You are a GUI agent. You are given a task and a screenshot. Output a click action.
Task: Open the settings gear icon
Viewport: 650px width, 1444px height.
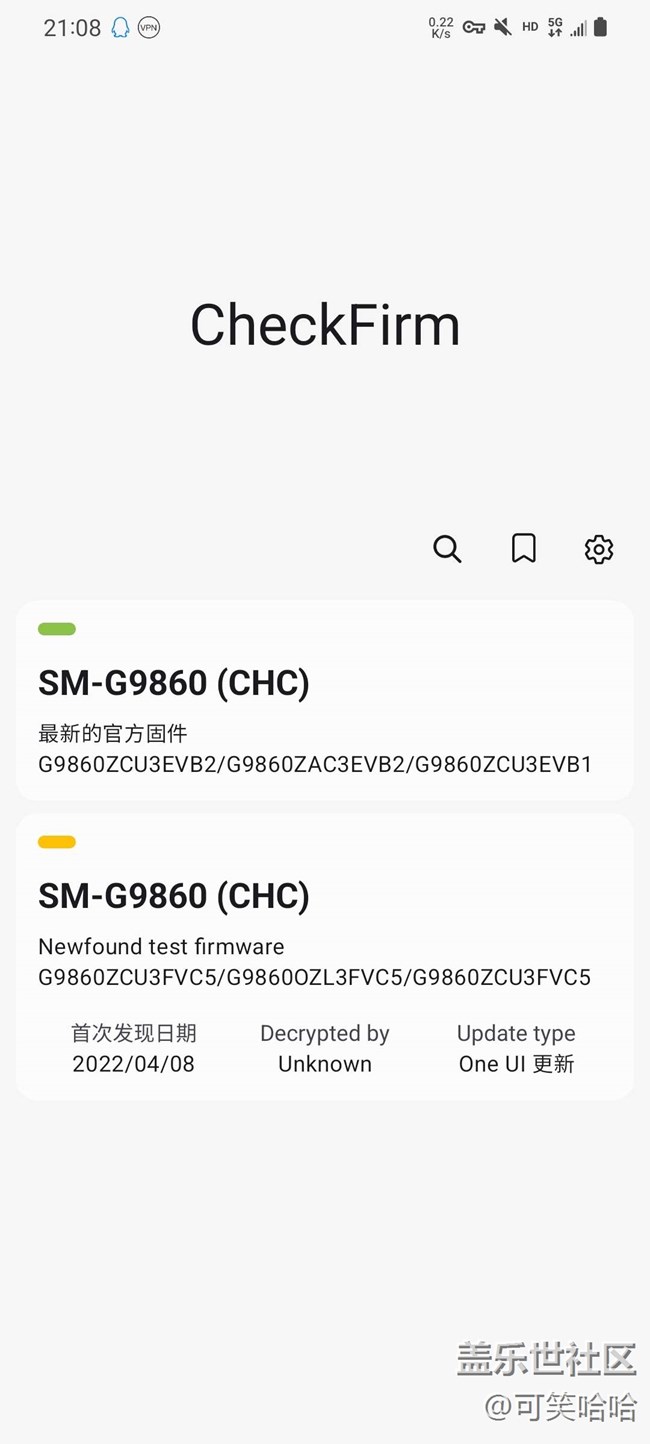[599, 549]
